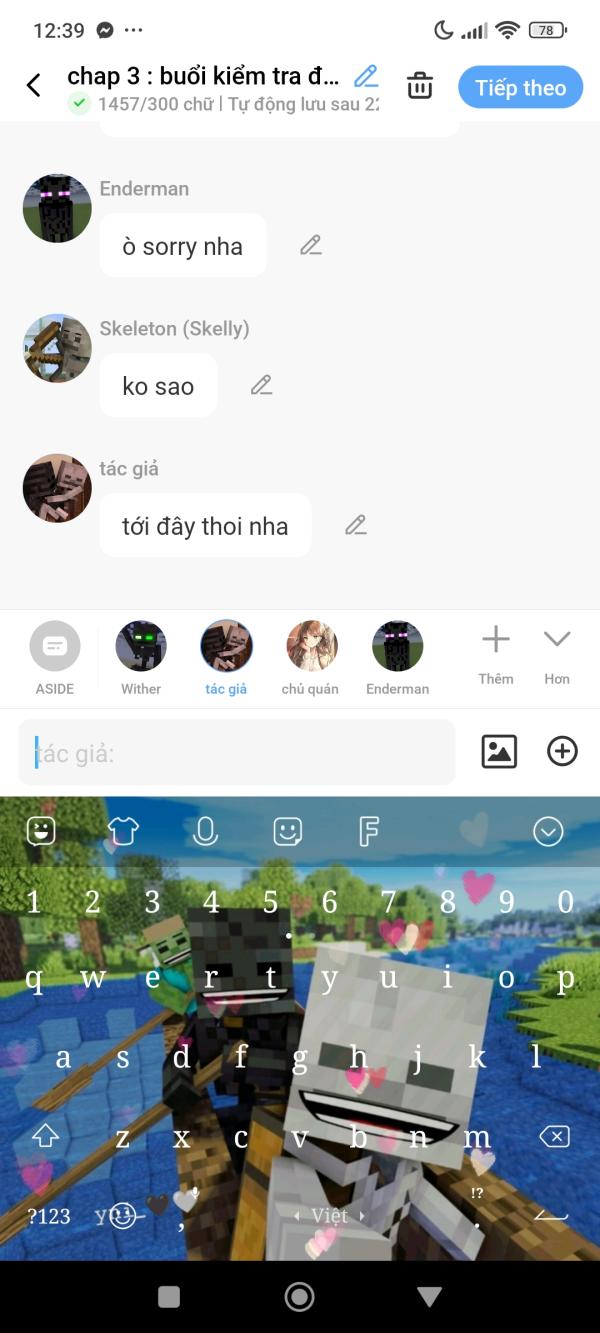The image size is (600, 1333).
Task: Tap the Tiếp theo button
Action: pos(520,88)
